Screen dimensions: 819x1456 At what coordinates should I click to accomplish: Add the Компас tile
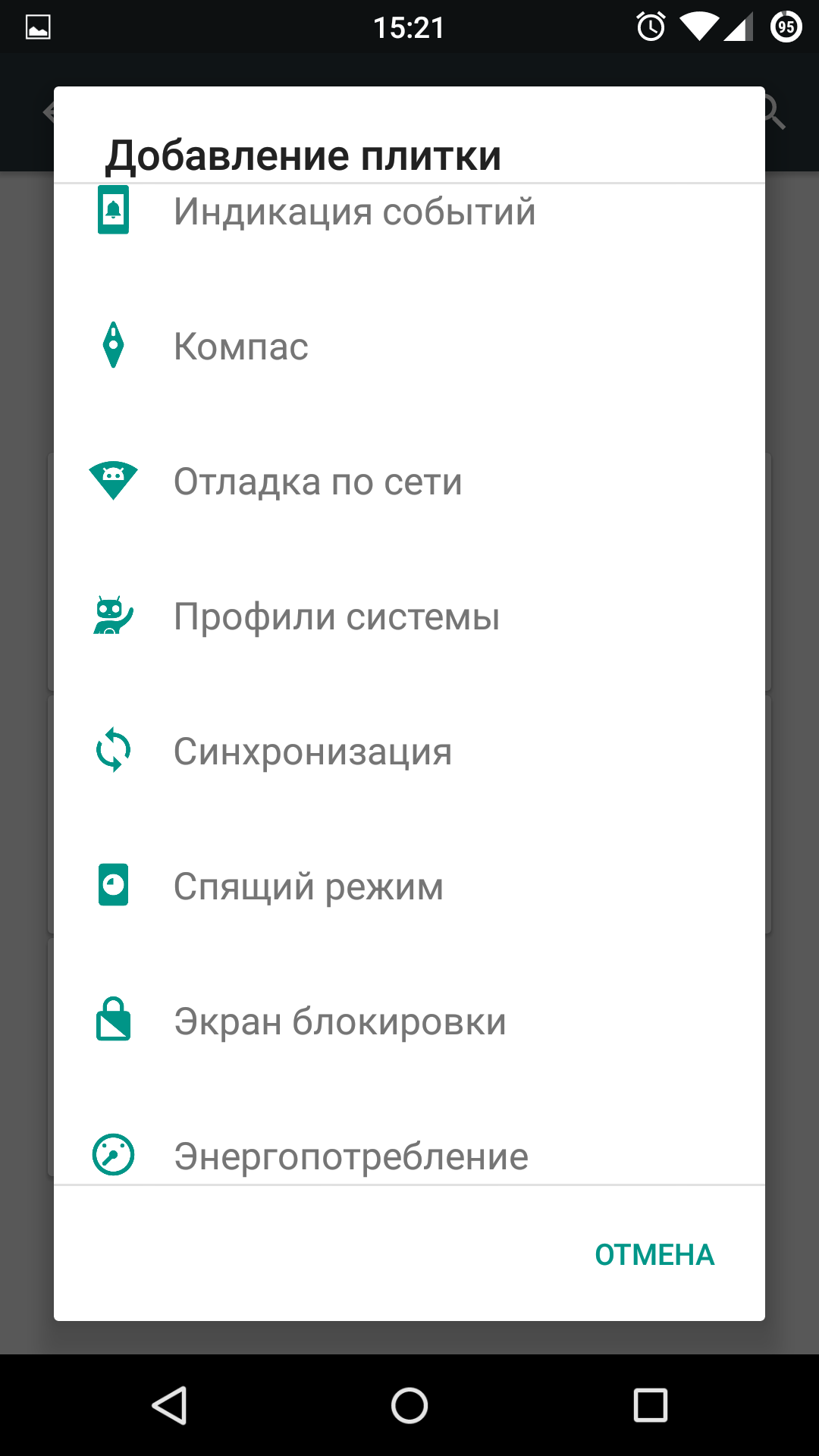409,346
